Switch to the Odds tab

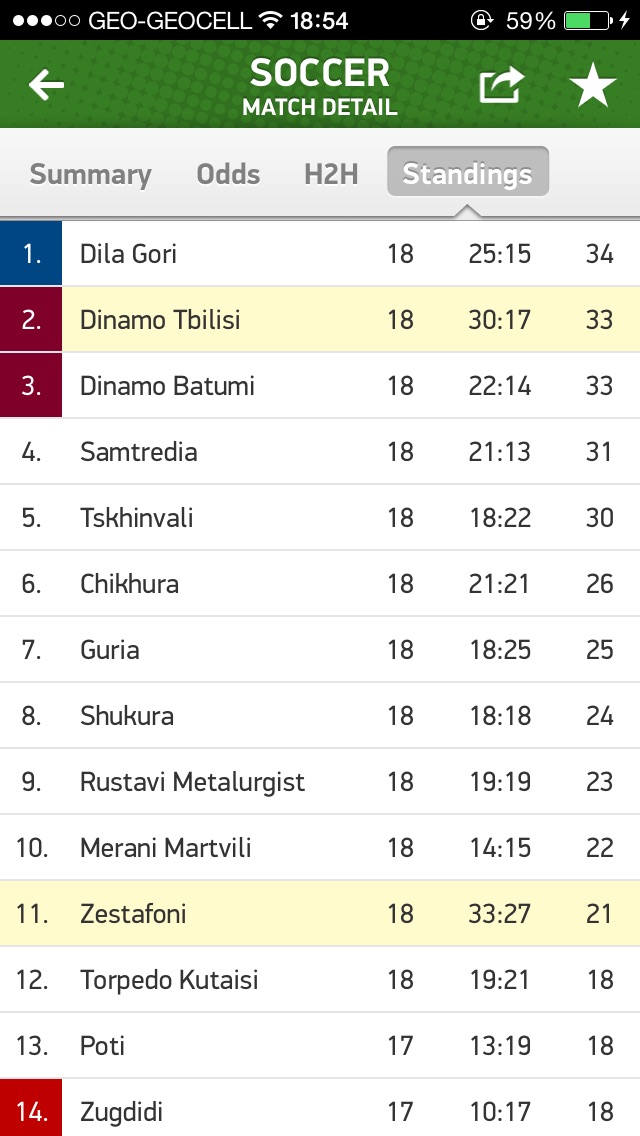[x=228, y=175]
